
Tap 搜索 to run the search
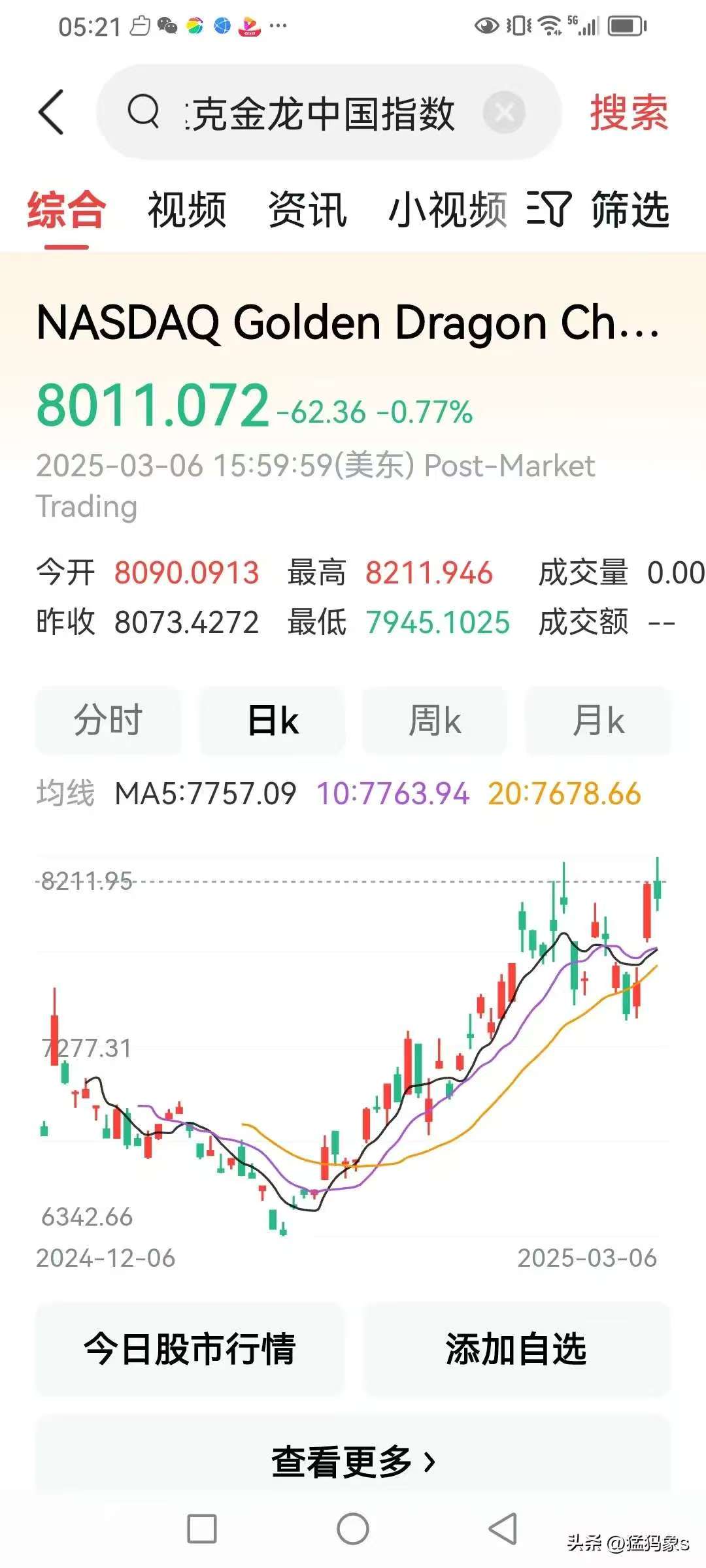(x=629, y=112)
